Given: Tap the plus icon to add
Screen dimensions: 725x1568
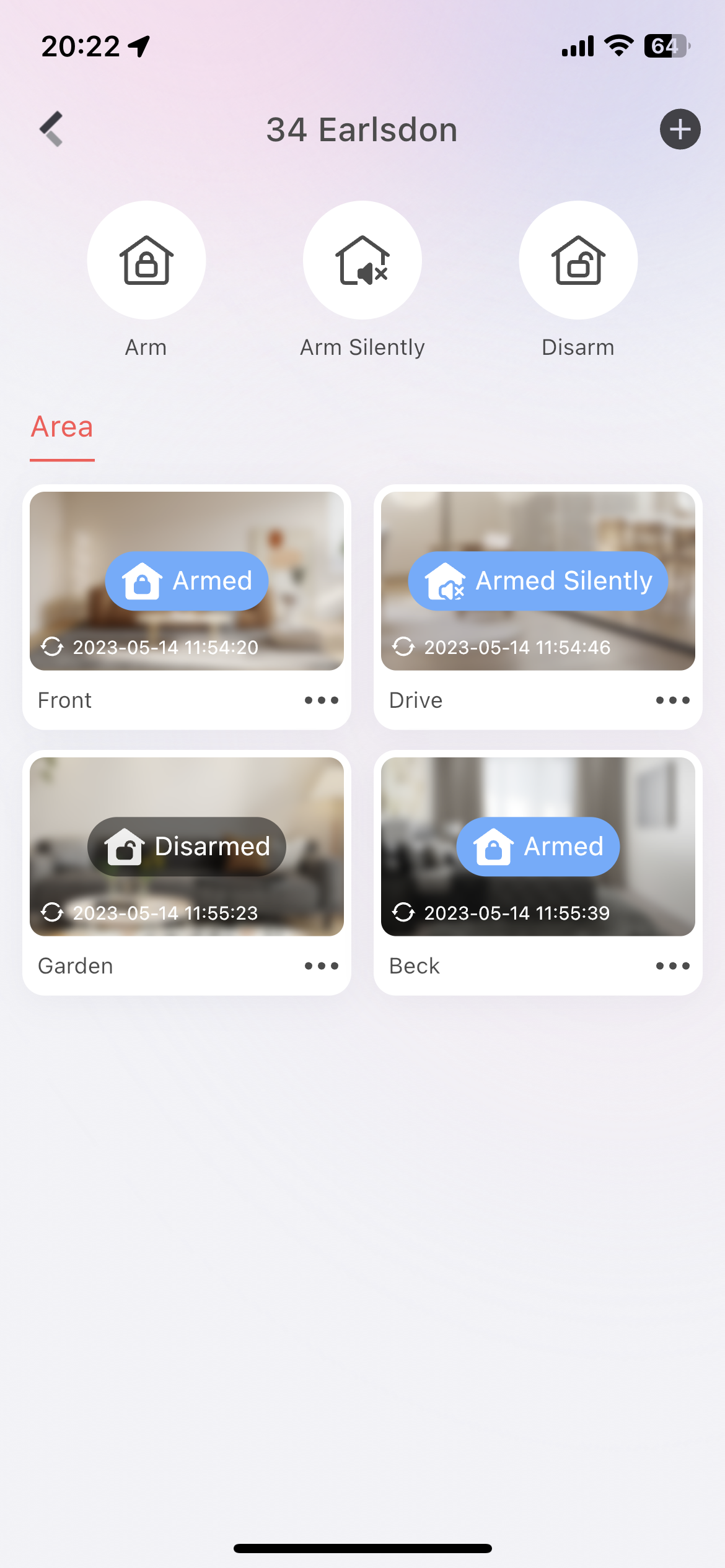Looking at the screenshot, I should point(680,129).
